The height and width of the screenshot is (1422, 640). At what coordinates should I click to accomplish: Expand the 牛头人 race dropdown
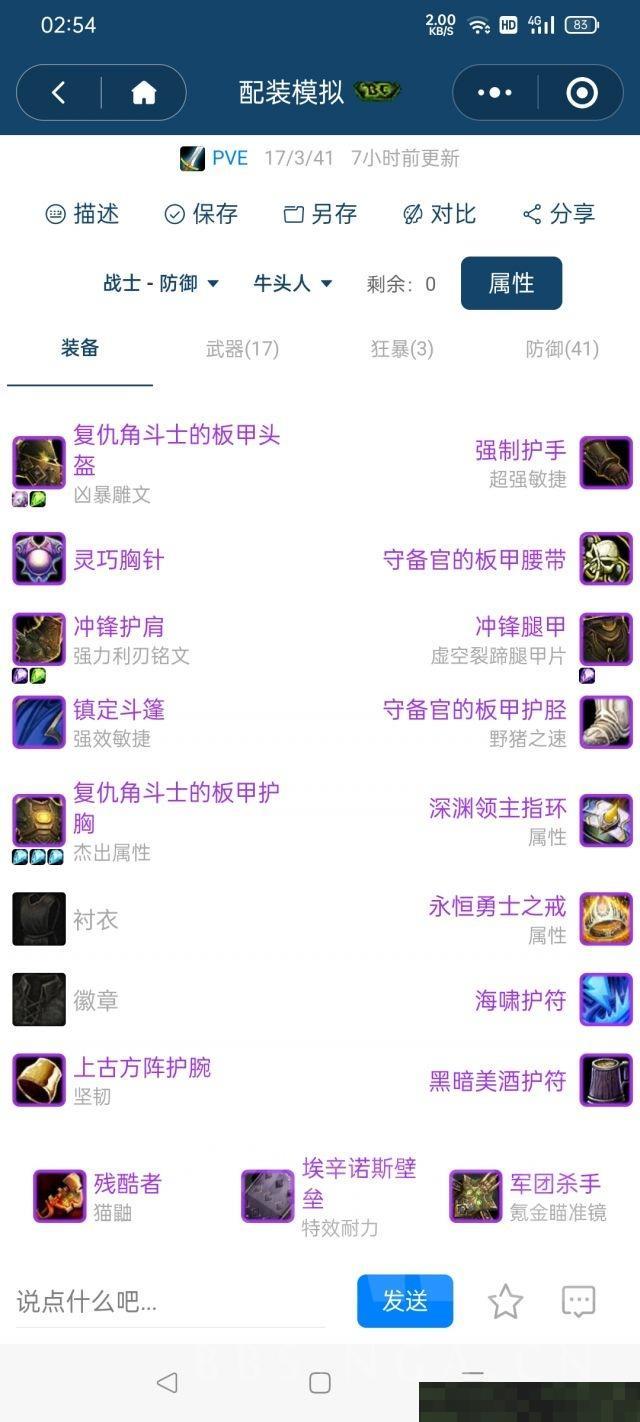292,284
